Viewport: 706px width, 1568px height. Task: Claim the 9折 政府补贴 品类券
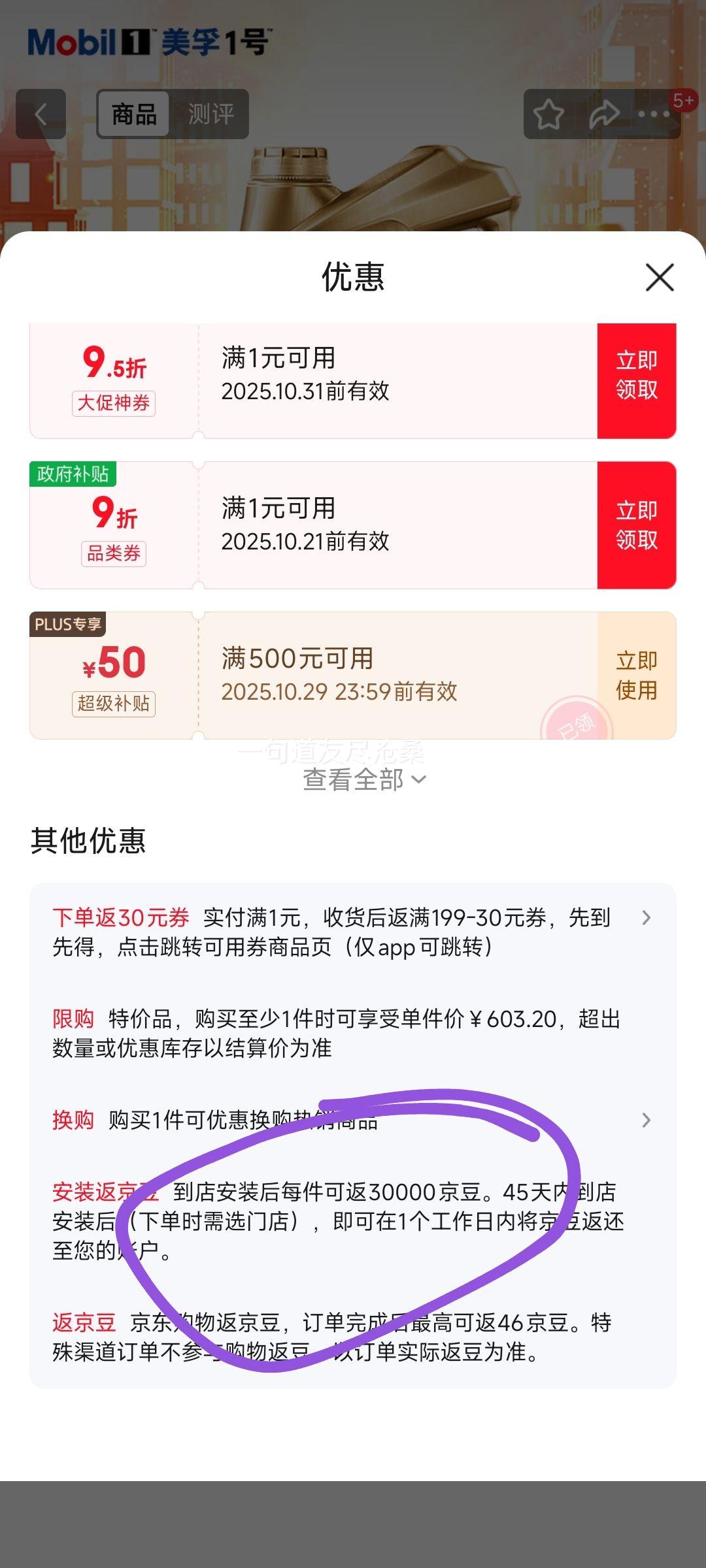pos(636,525)
